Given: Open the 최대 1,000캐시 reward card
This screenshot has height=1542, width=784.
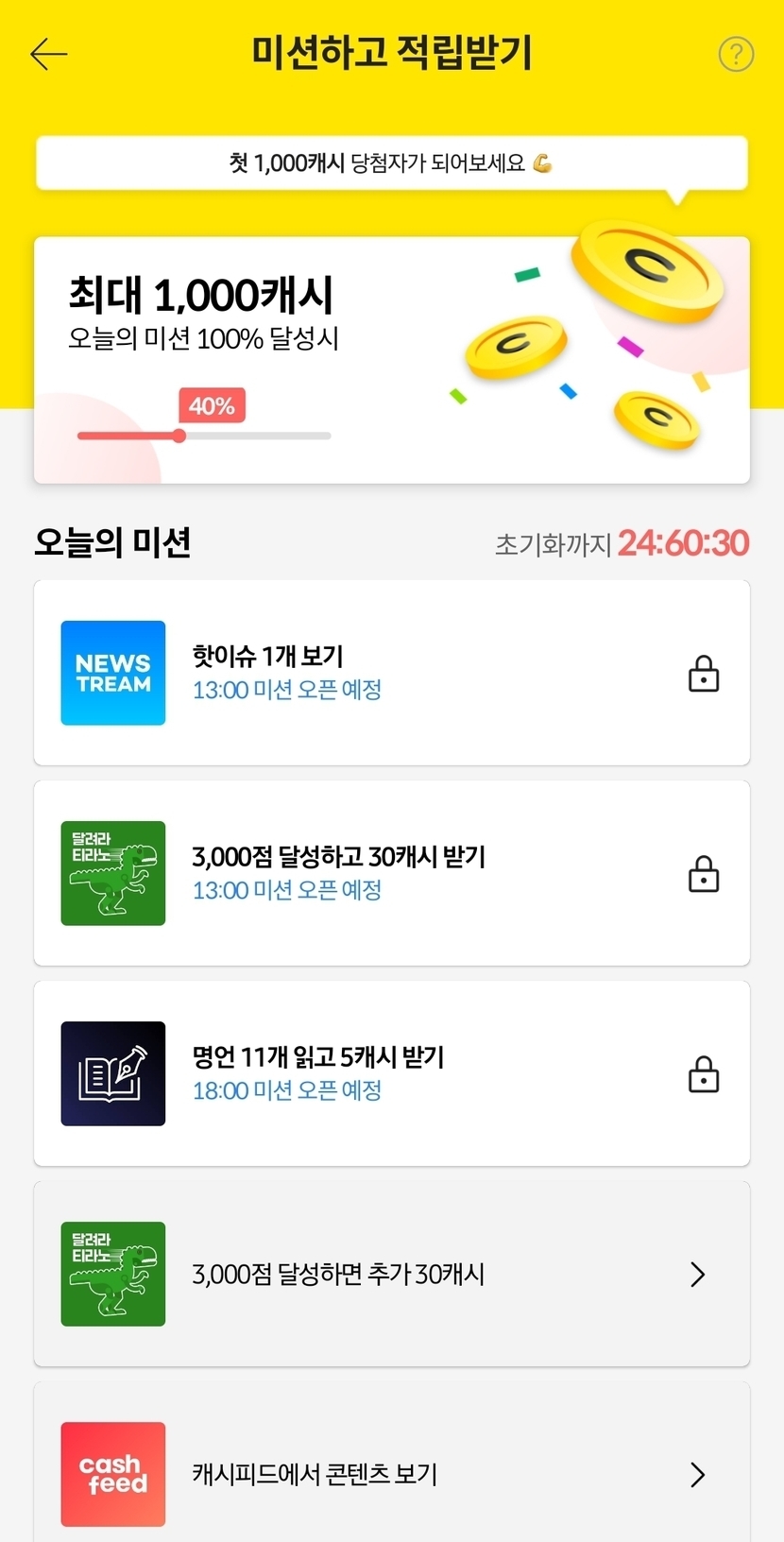Looking at the screenshot, I should 391,360.
